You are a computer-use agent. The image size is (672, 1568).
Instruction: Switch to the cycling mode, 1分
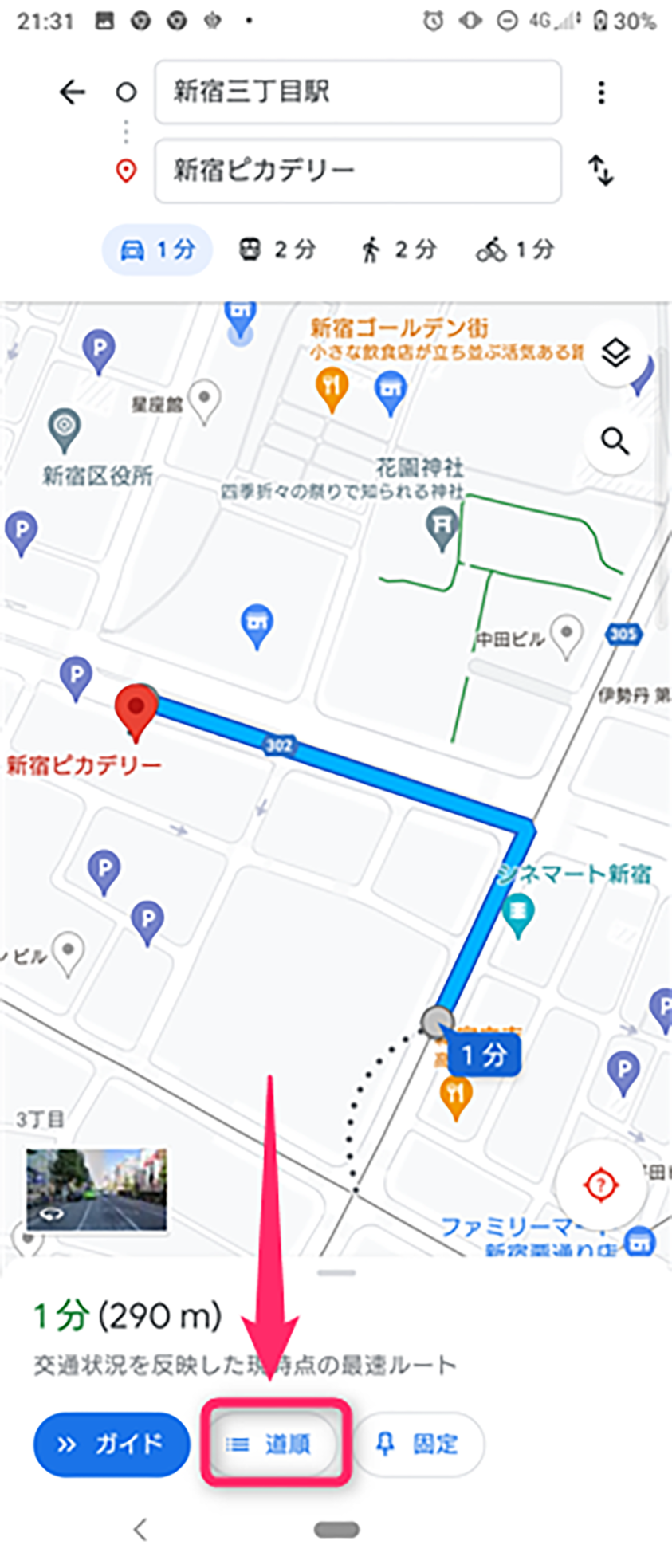[515, 250]
